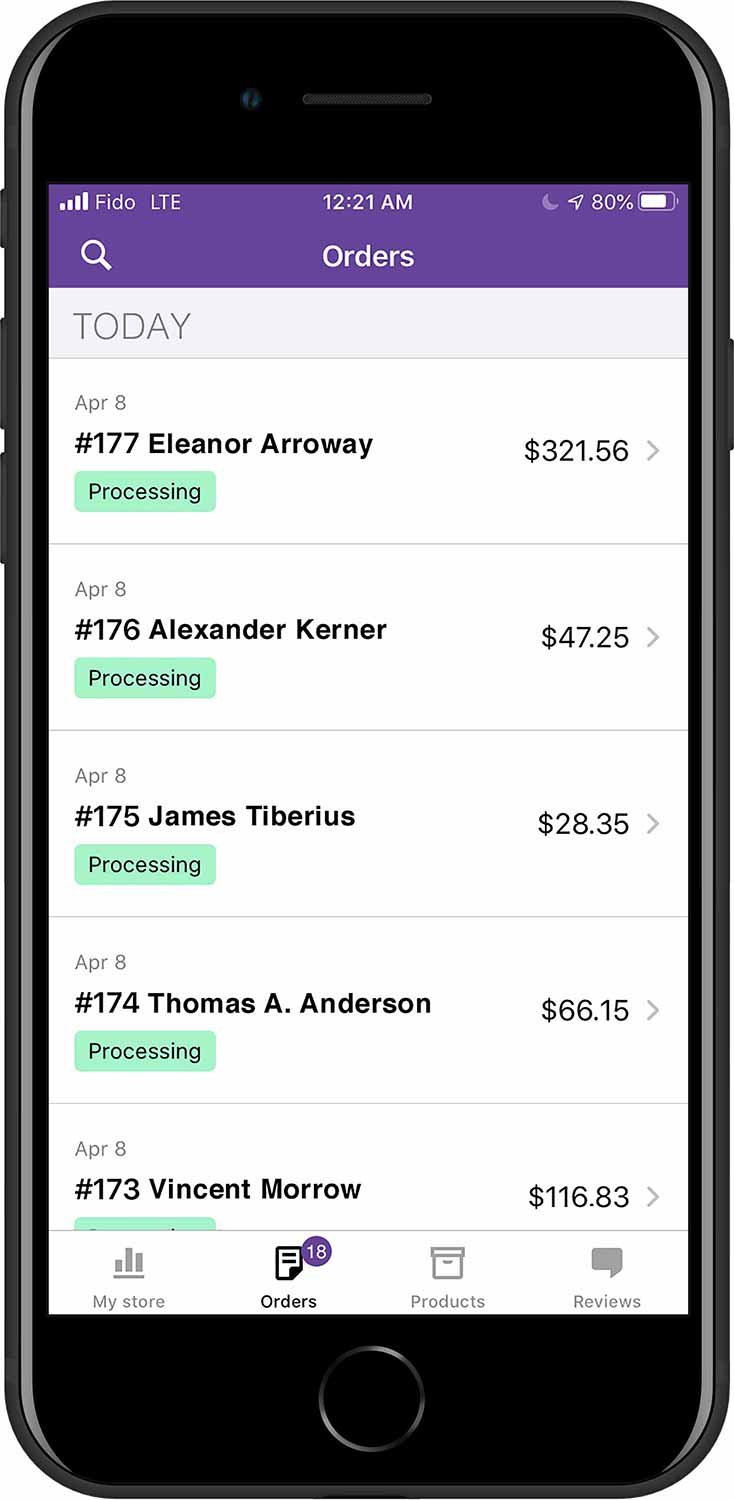734x1500 pixels.
Task: Open order #176 Alexander Kerner
Action: click(368, 637)
